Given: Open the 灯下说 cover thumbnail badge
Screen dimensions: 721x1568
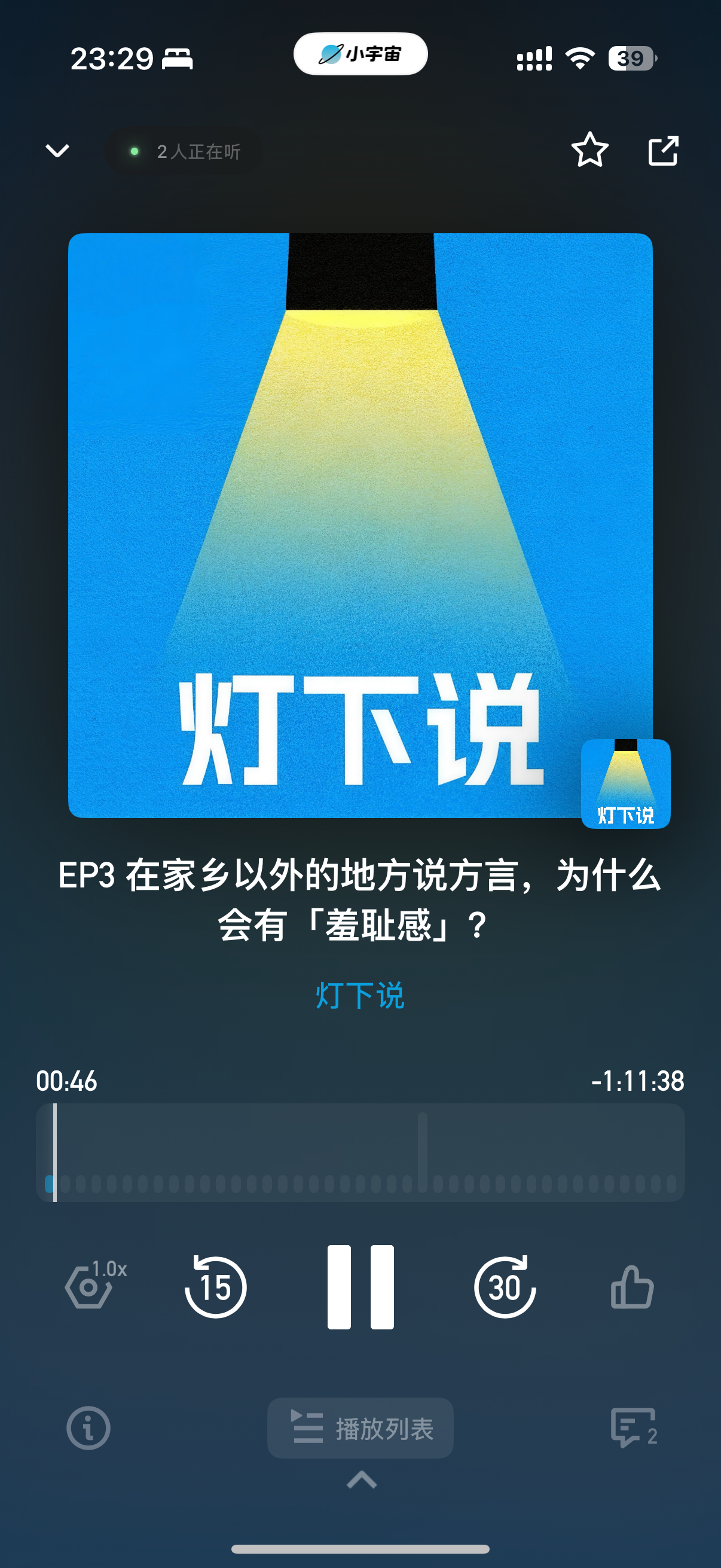Looking at the screenshot, I should point(625,783).
